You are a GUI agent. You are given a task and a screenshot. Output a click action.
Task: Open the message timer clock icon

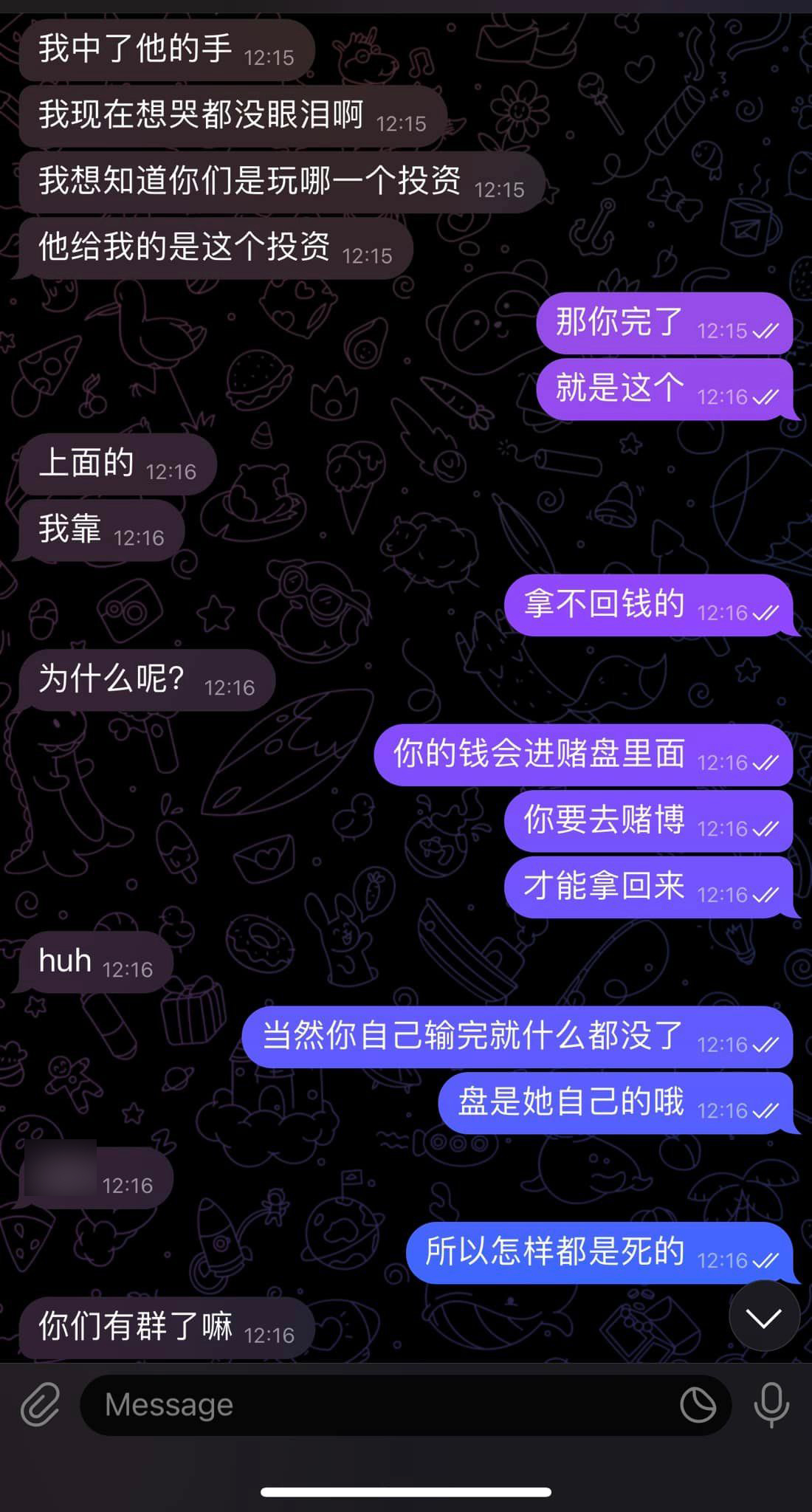[698, 1405]
